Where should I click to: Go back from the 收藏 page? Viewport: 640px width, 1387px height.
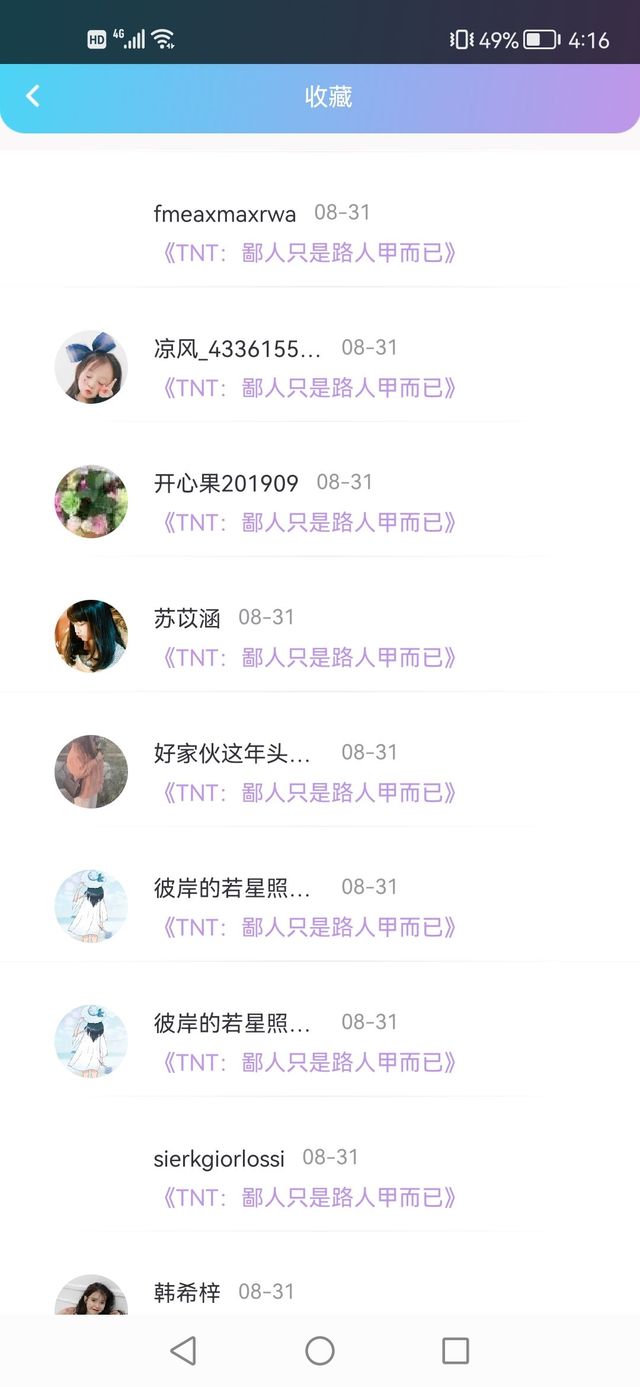(x=33, y=96)
